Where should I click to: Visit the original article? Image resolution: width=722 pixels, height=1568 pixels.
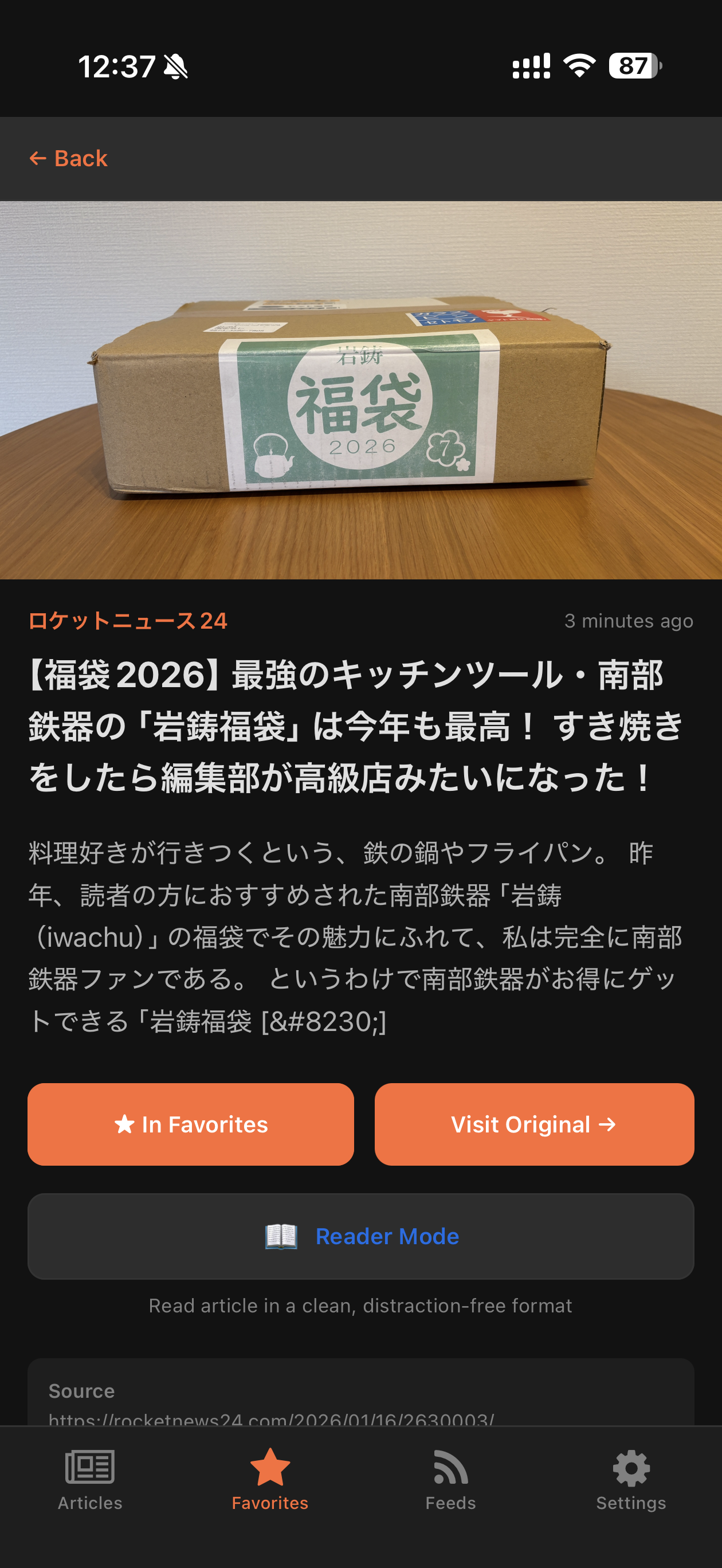[535, 1124]
